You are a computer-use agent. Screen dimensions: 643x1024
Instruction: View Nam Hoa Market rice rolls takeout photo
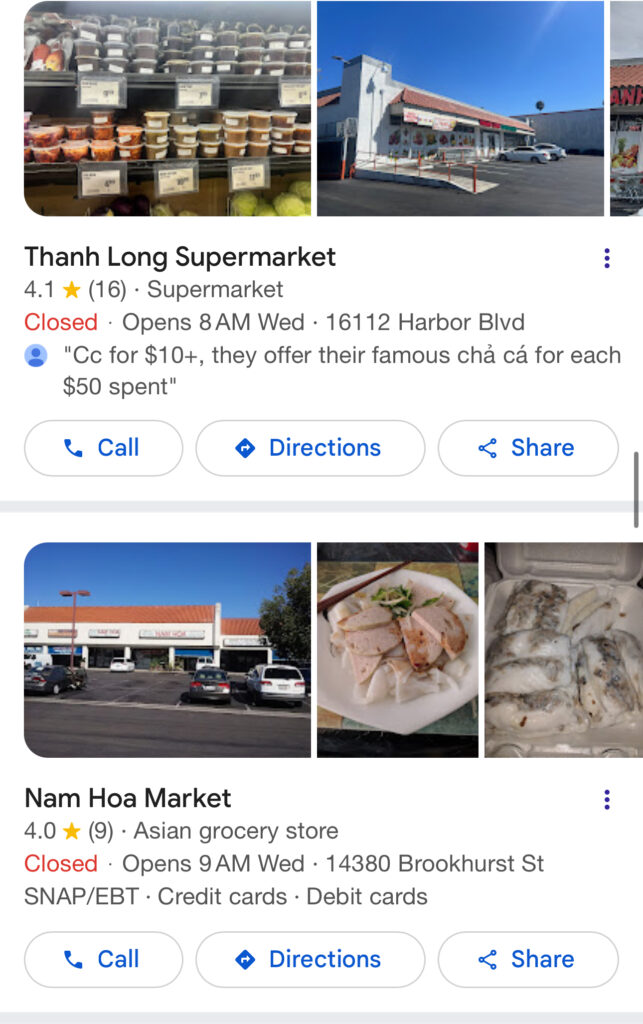coord(564,650)
